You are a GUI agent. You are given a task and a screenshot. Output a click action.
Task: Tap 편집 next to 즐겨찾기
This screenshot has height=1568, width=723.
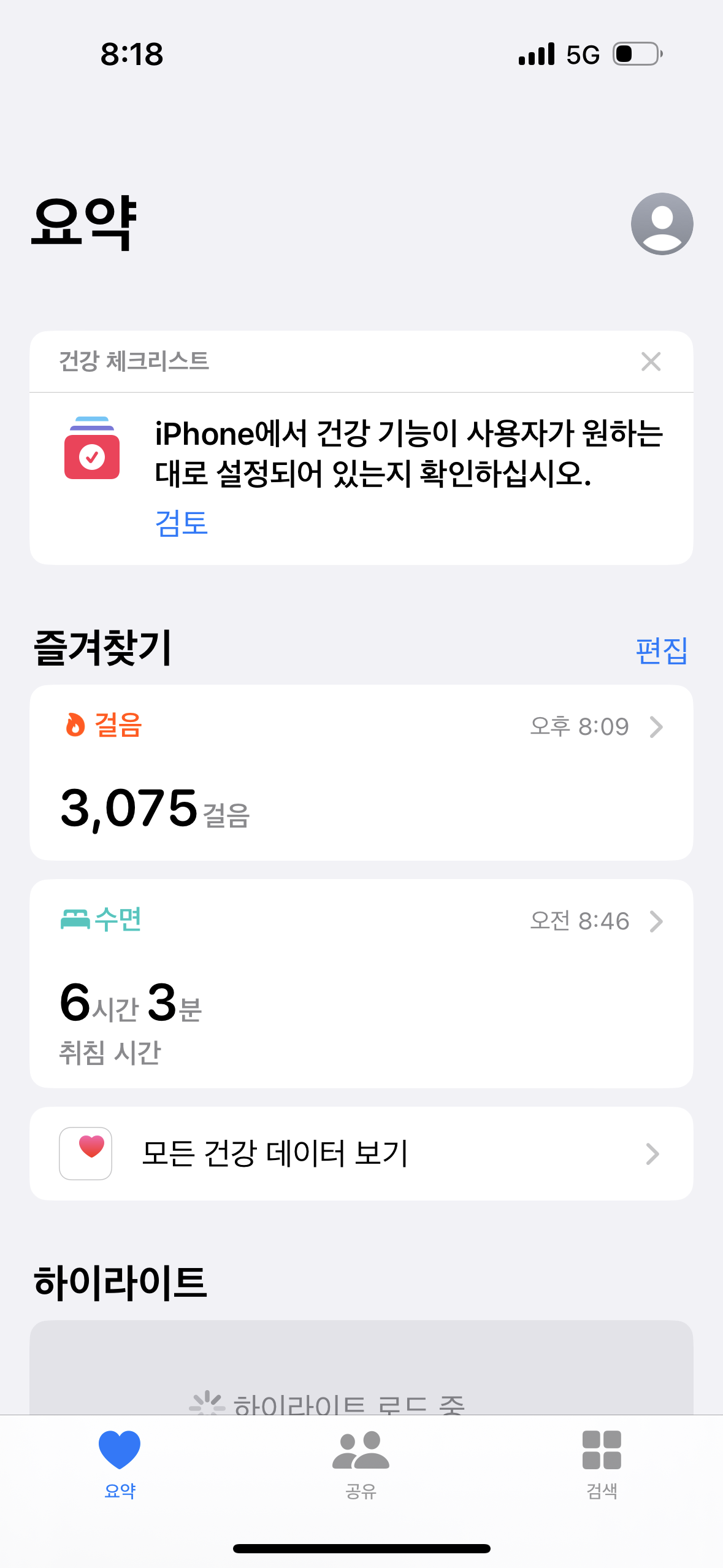coord(661,650)
